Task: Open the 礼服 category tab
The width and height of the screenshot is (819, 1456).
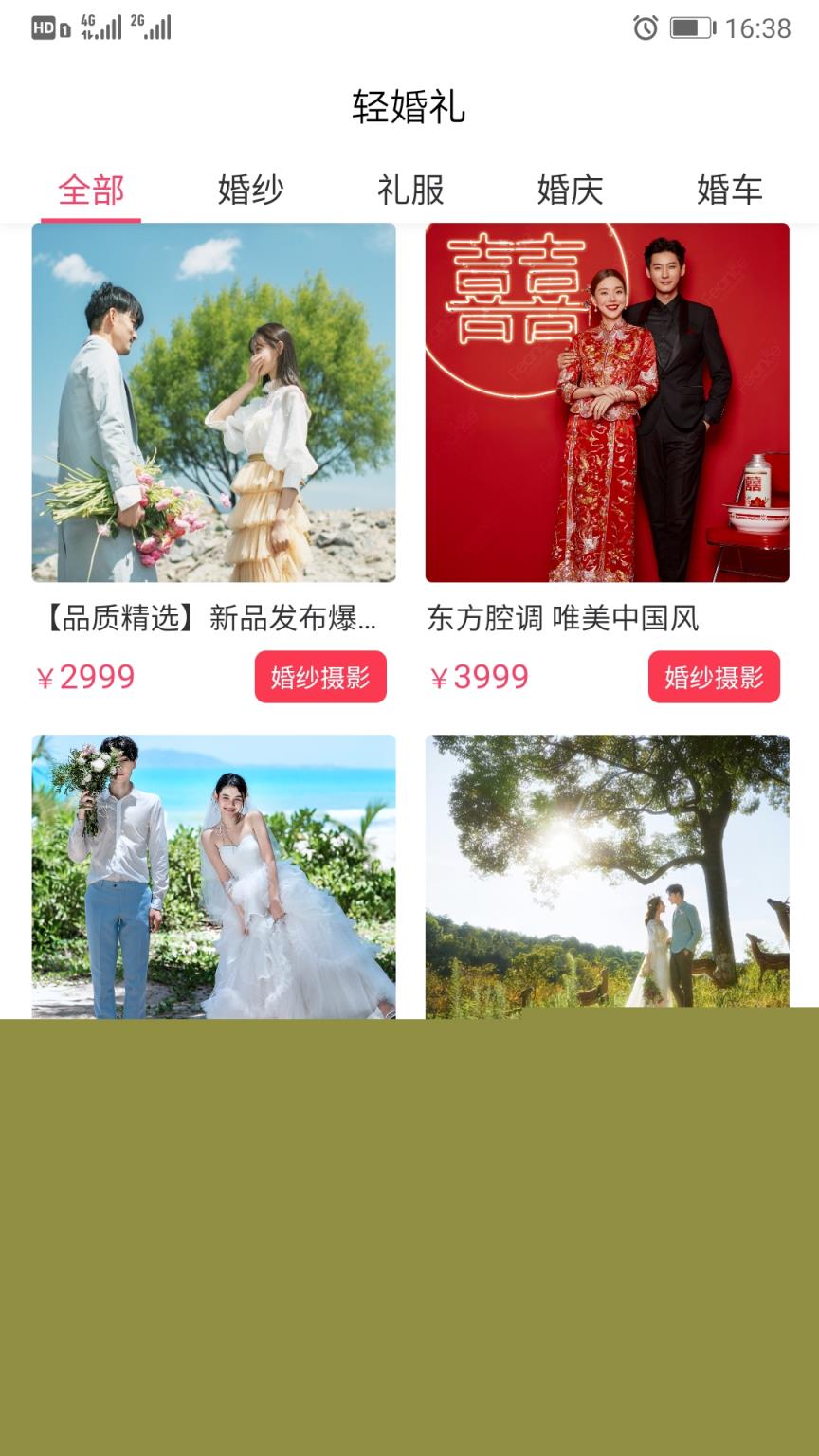Action: click(x=409, y=190)
